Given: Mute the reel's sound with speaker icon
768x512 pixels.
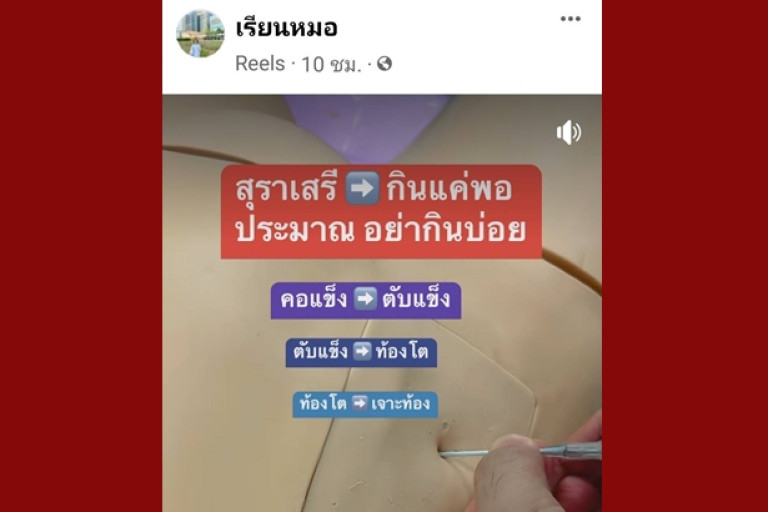Looking at the screenshot, I should click(568, 132).
